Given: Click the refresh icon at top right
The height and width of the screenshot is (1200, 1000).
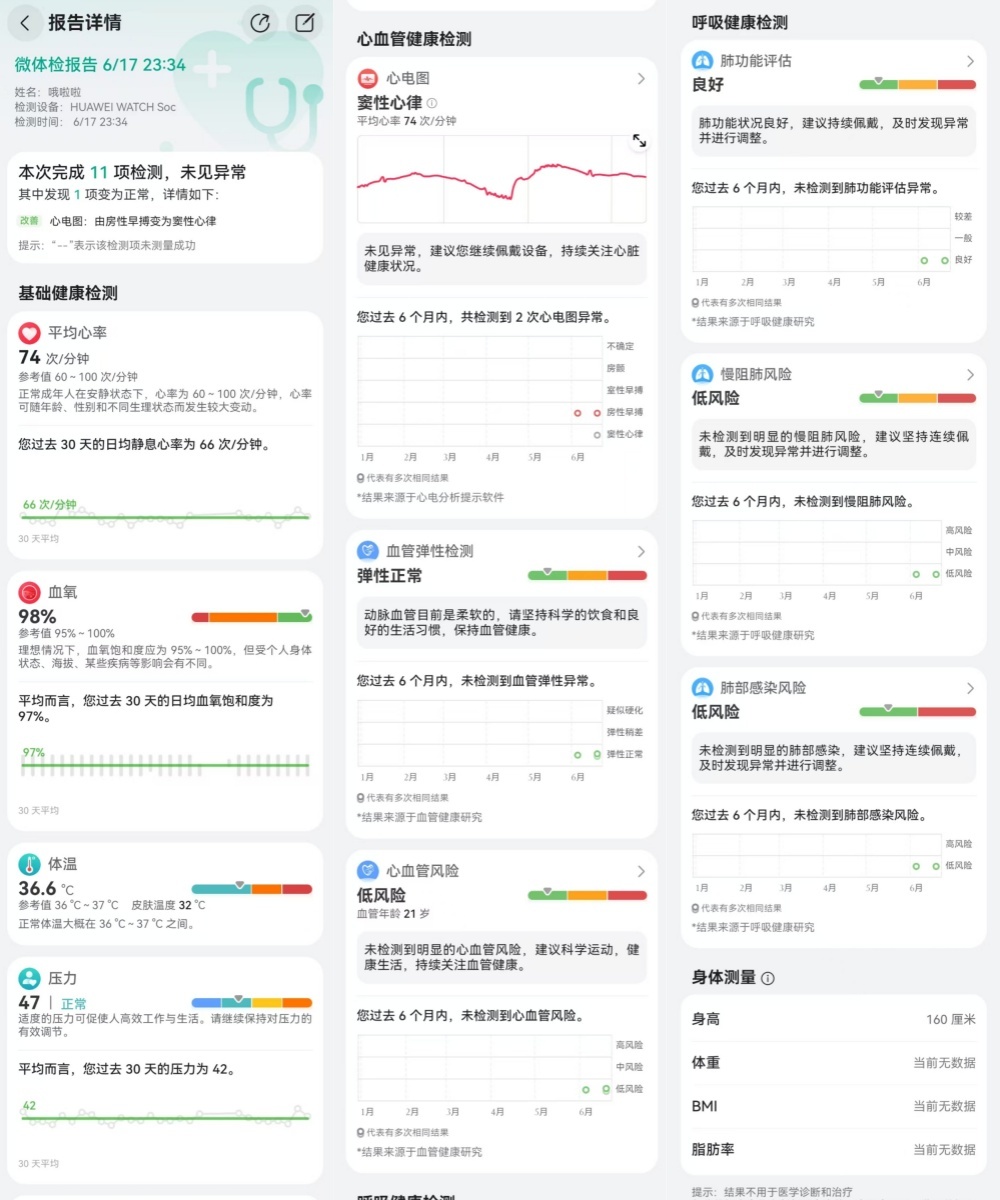Looking at the screenshot, I should pos(261,22).
